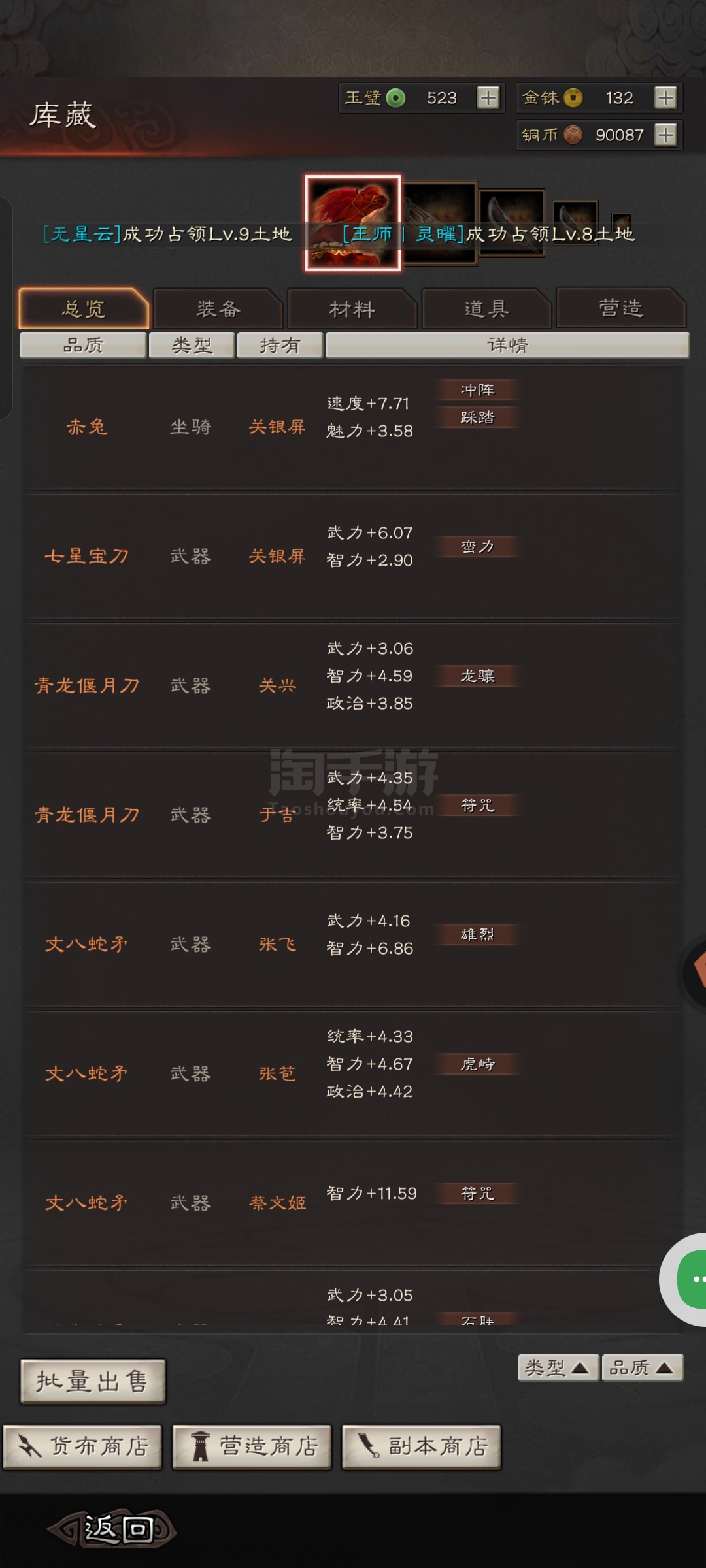Add more 玉璧 with plus button
The image size is (706, 1568).
pos(488,98)
